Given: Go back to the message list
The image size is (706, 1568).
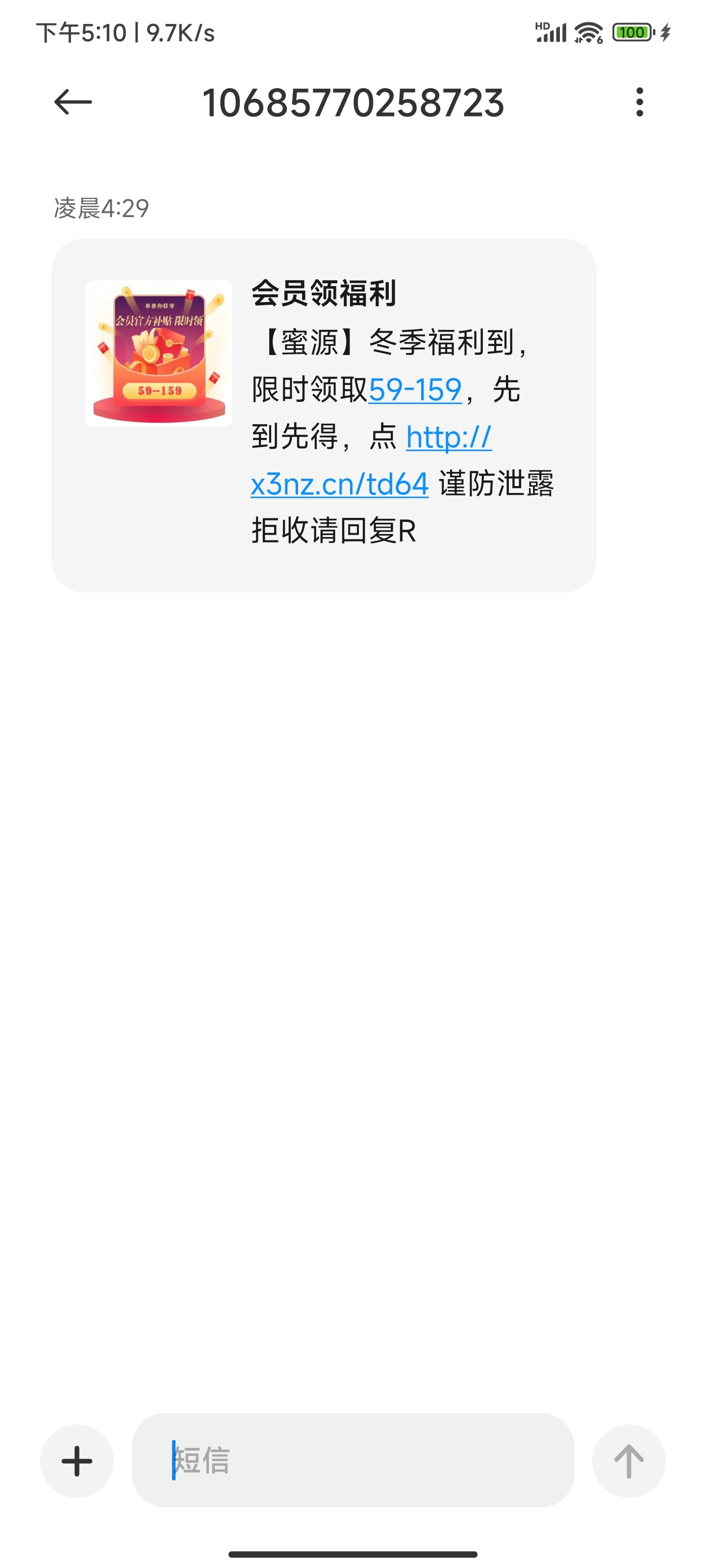Looking at the screenshot, I should pyautogui.click(x=73, y=101).
